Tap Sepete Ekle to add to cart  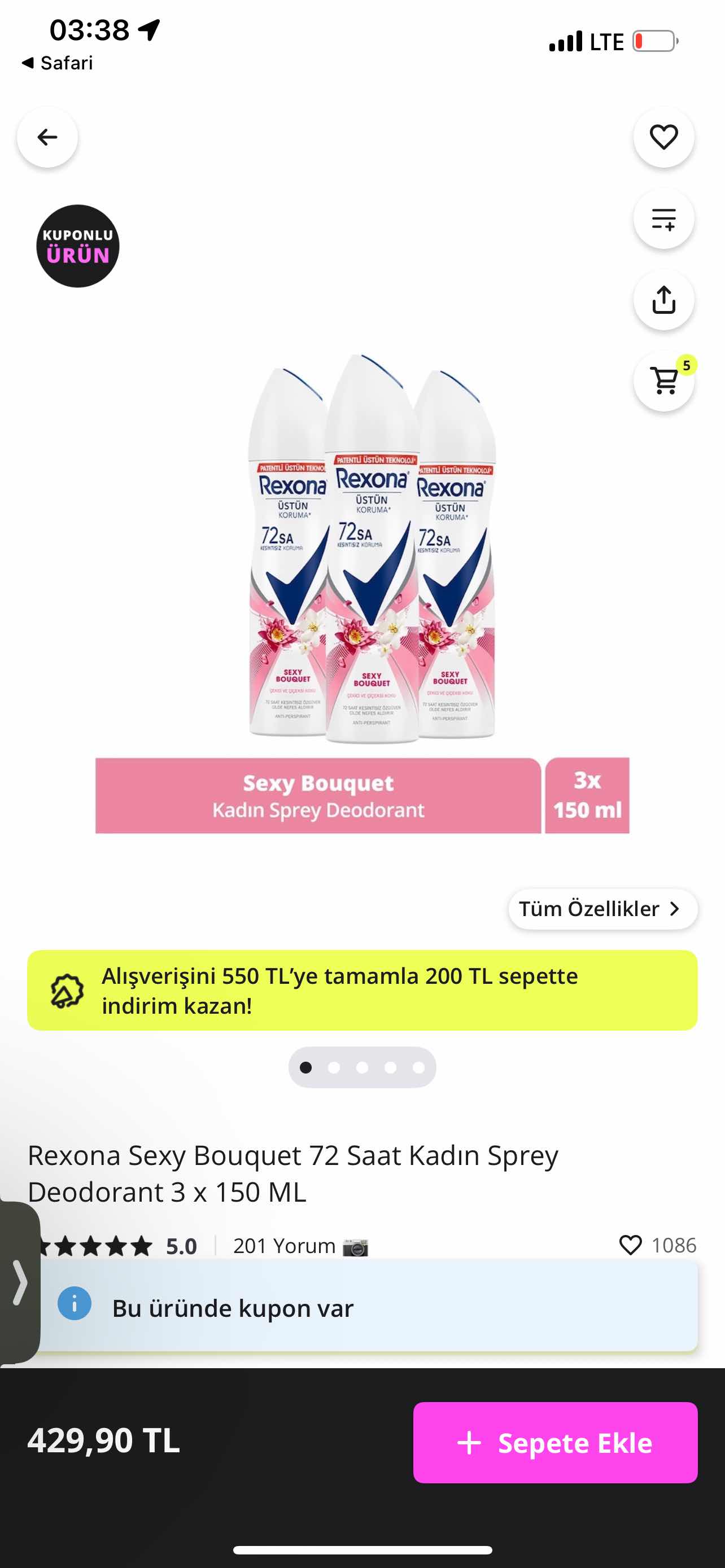555,1442
